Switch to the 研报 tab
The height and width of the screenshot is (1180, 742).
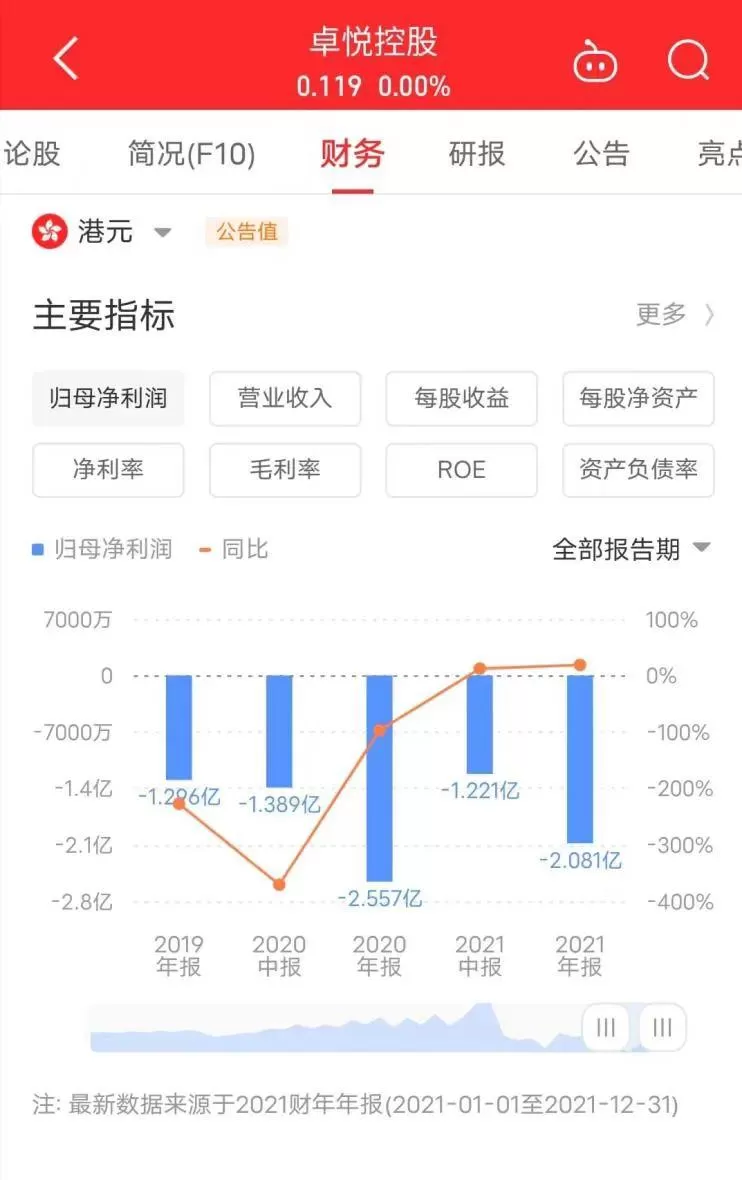tap(476, 154)
